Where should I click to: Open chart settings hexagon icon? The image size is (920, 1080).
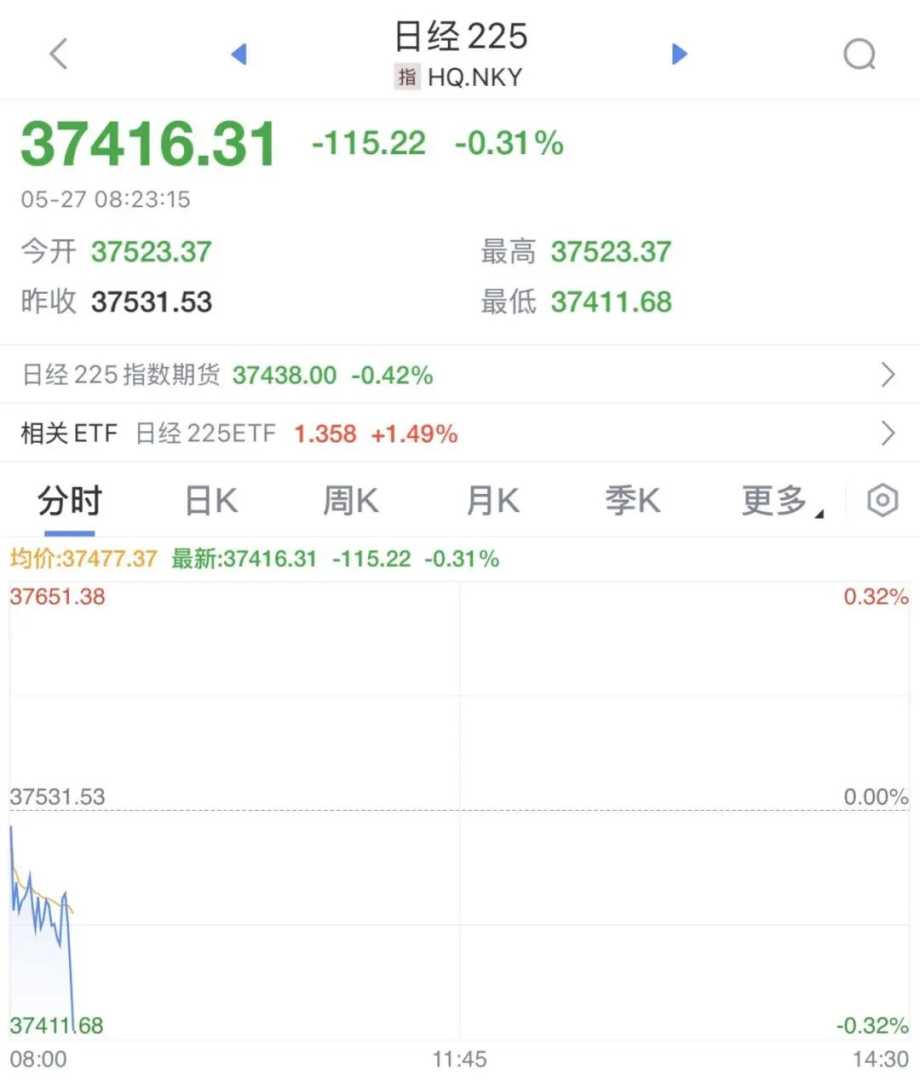(882, 501)
